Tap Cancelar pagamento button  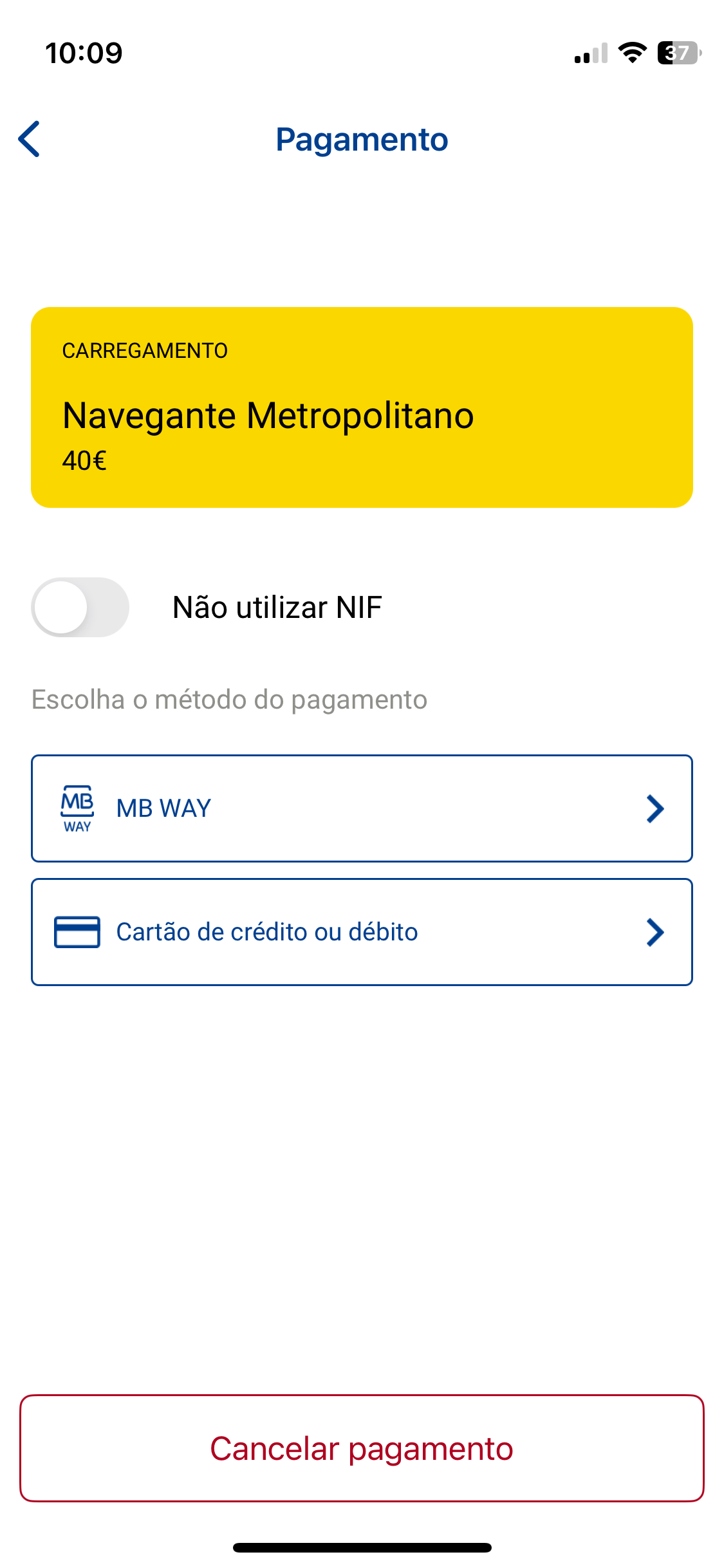[362, 1448]
